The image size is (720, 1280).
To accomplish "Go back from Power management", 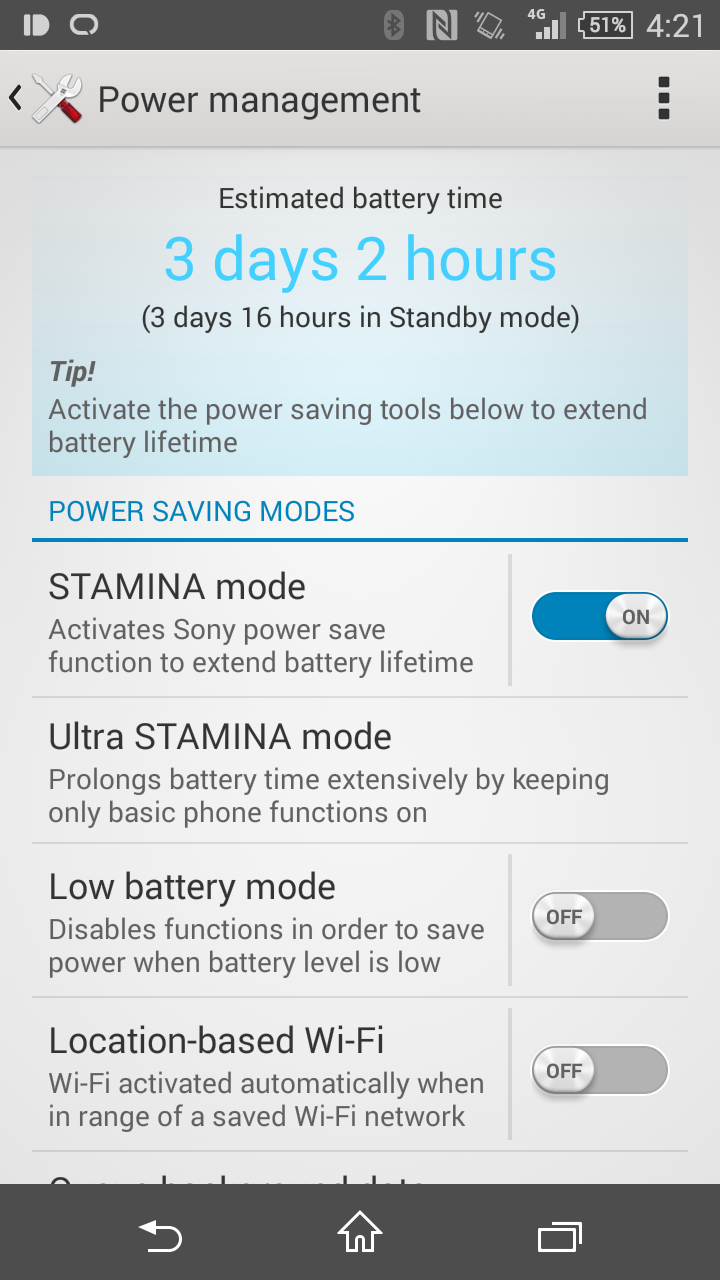I will point(45,99).
